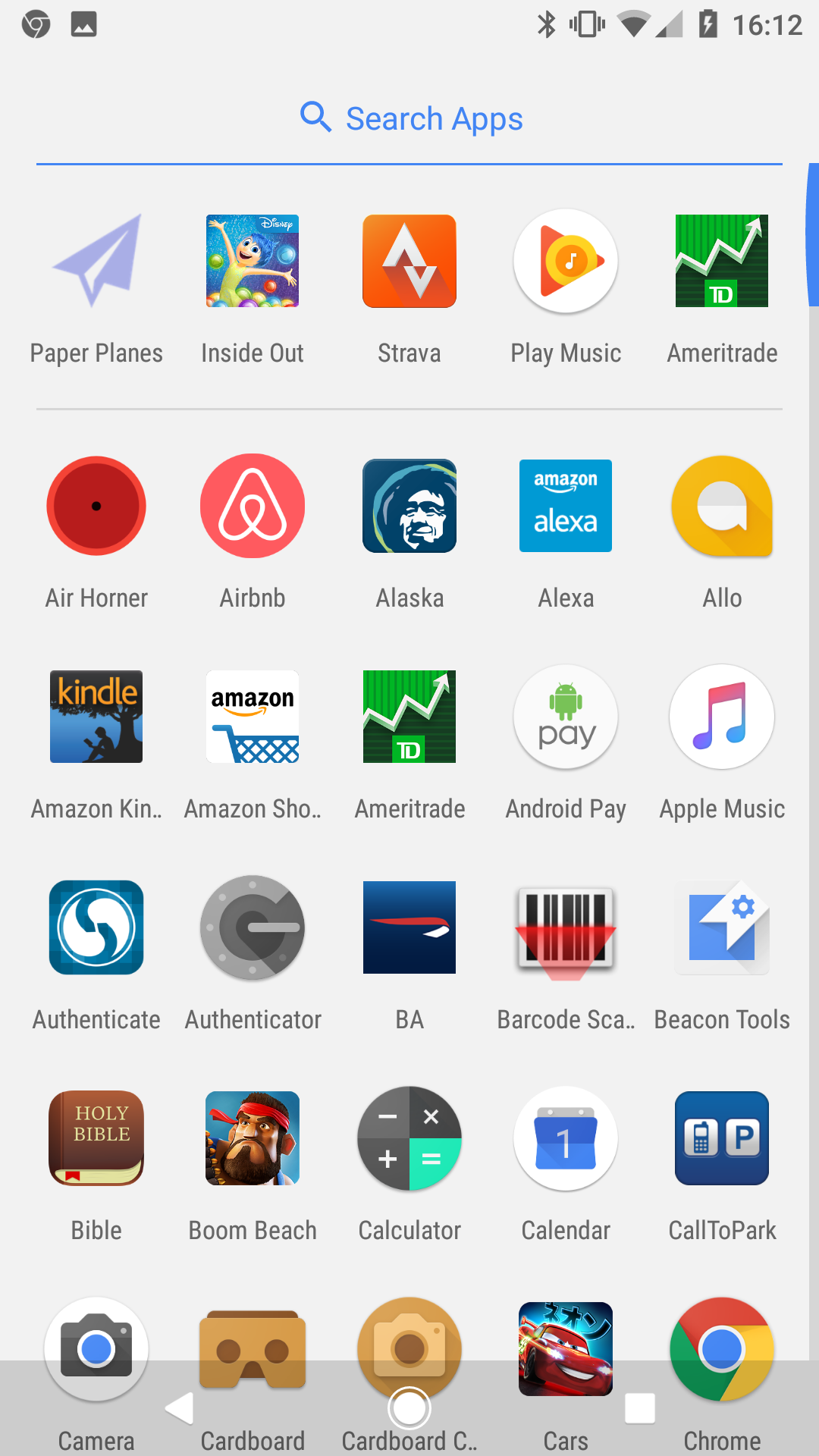Screen dimensions: 819x1456
Task: Launch the Google Authenticator app
Action: (x=253, y=927)
